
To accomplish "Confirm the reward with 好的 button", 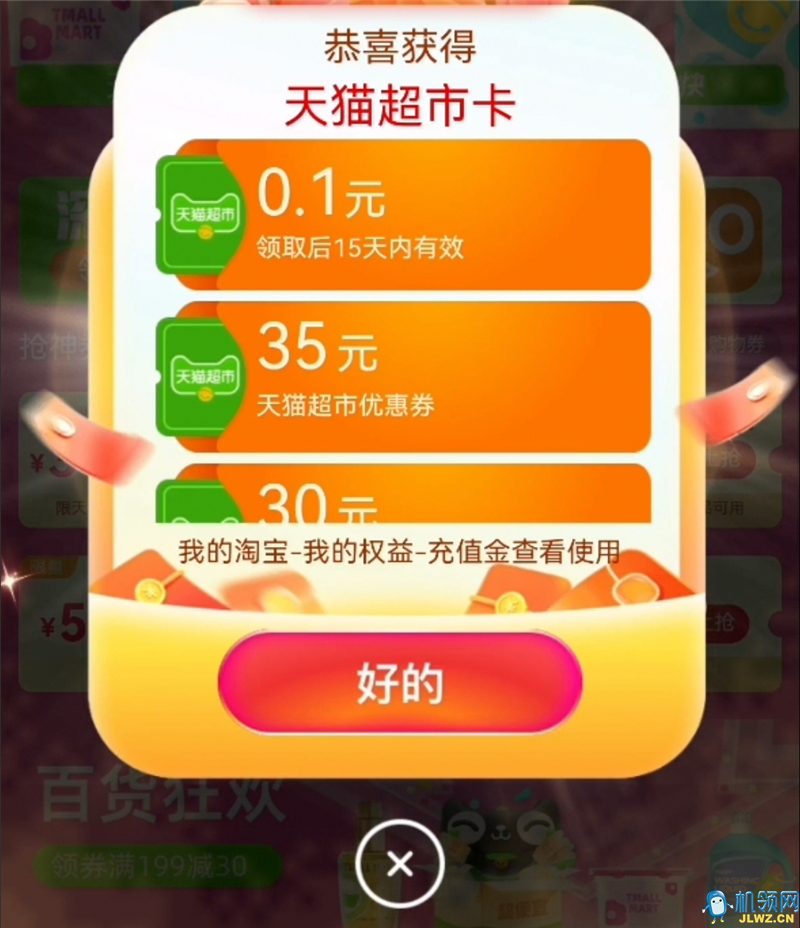I will [400, 684].
